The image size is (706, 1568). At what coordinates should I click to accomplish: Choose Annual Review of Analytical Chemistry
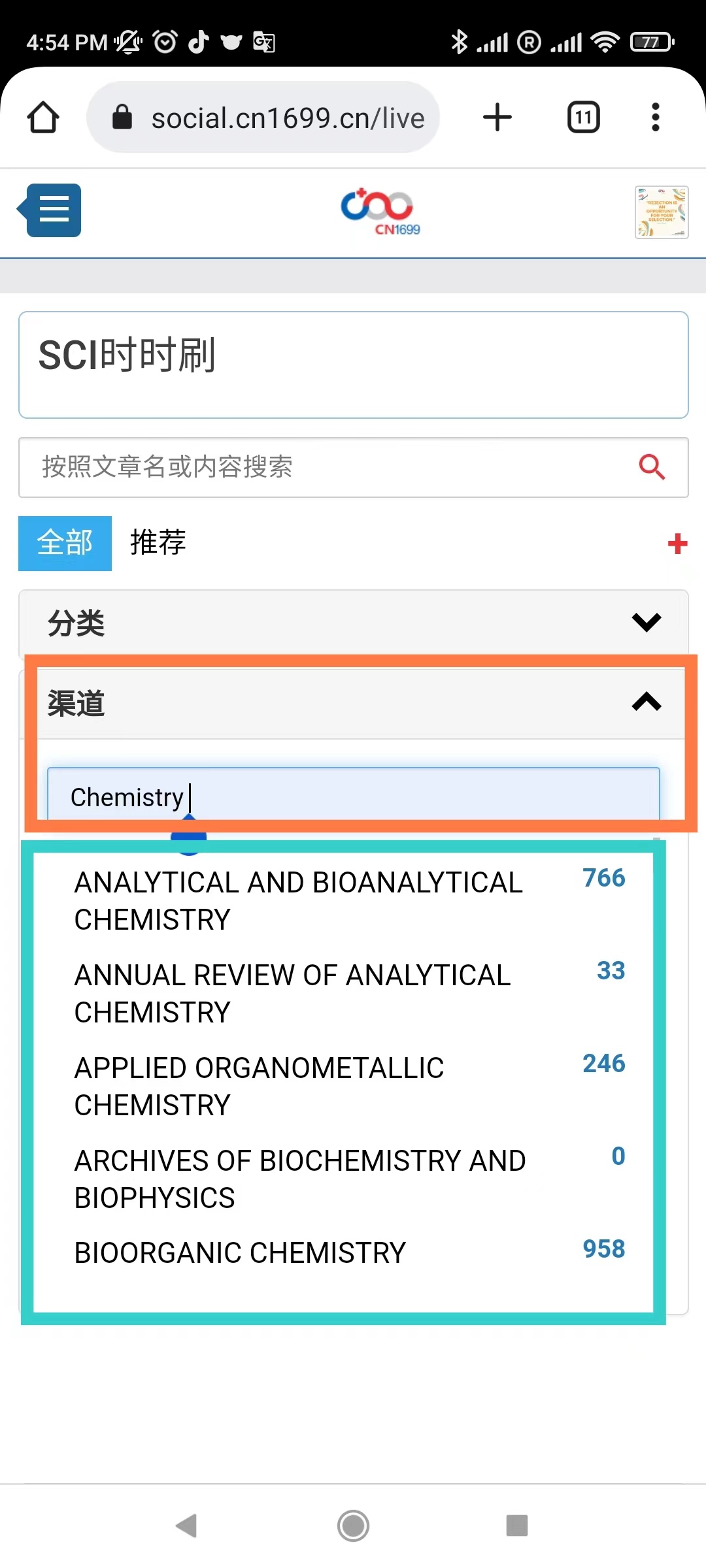(350, 993)
